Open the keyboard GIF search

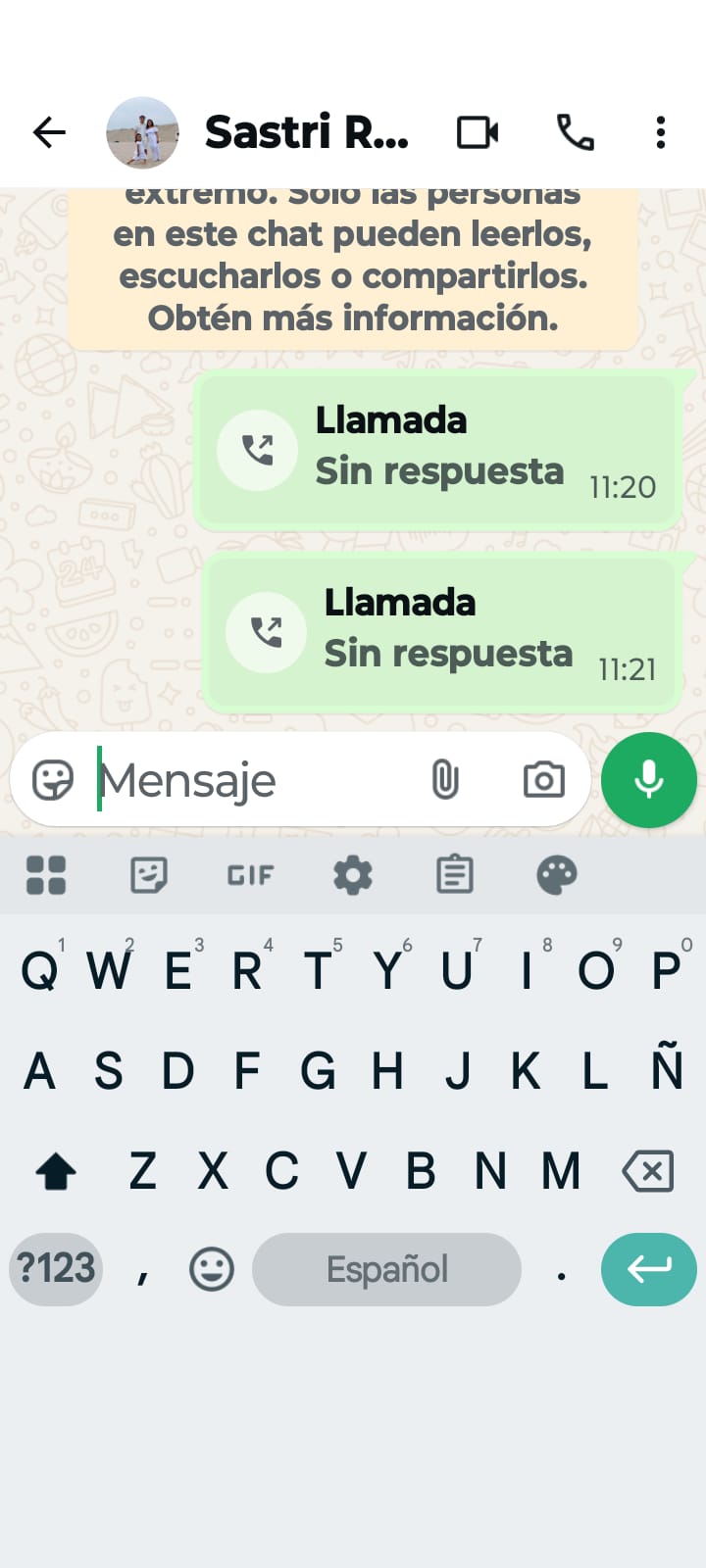[x=251, y=875]
